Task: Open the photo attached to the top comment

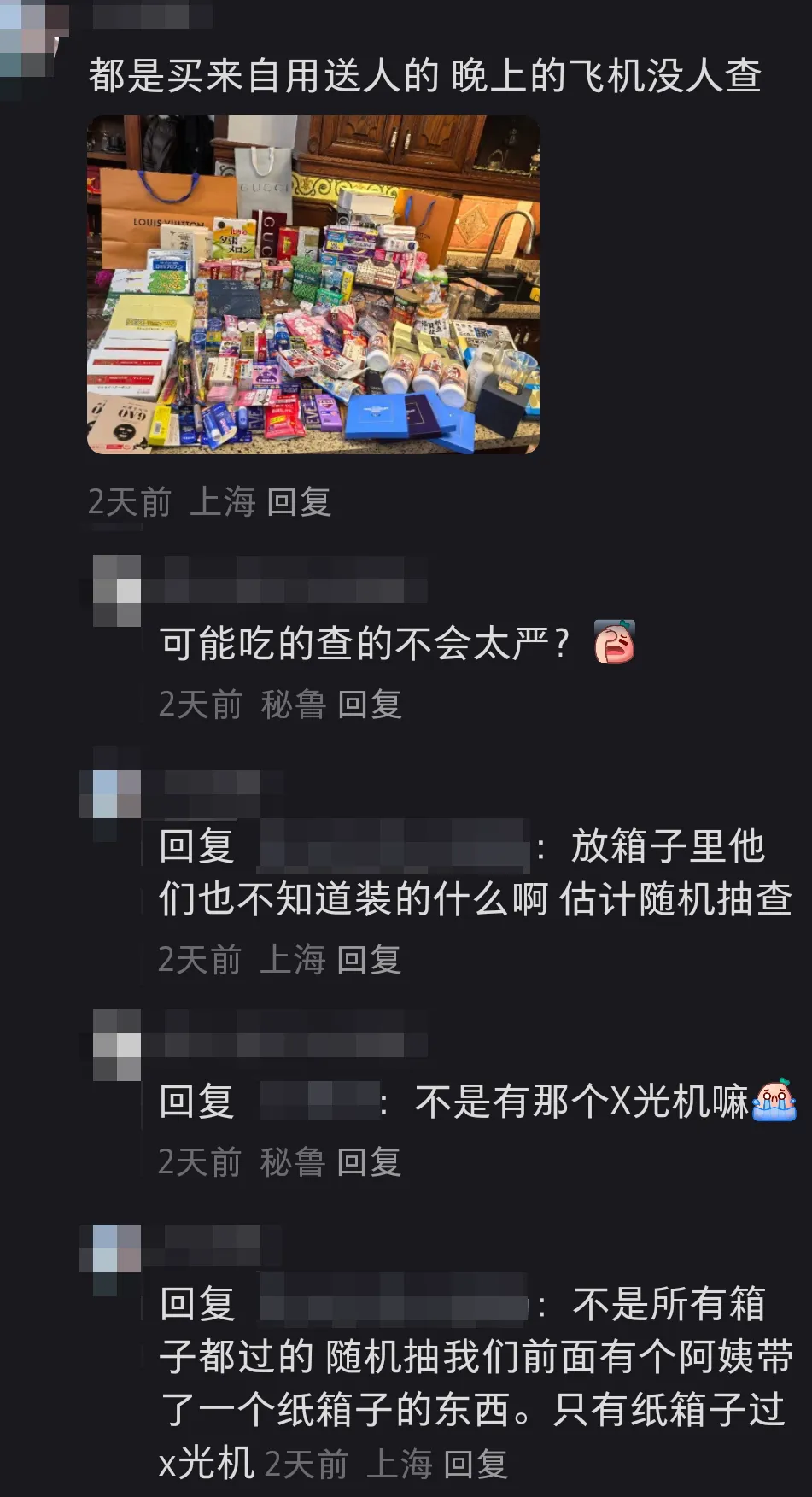Action: pos(313,284)
